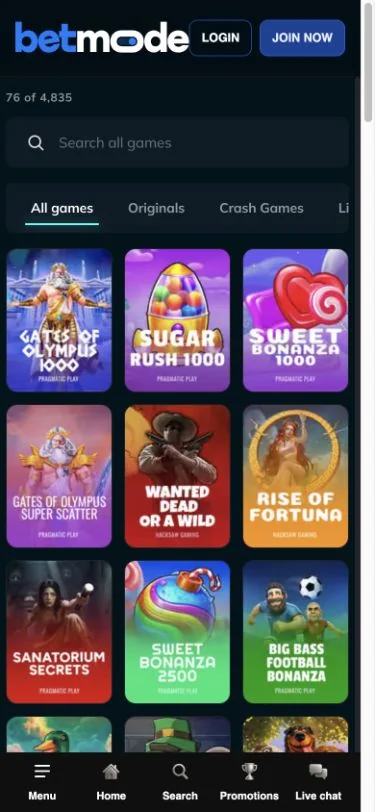
Task: Focus the Search all games field
Action: [x=177, y=143]
